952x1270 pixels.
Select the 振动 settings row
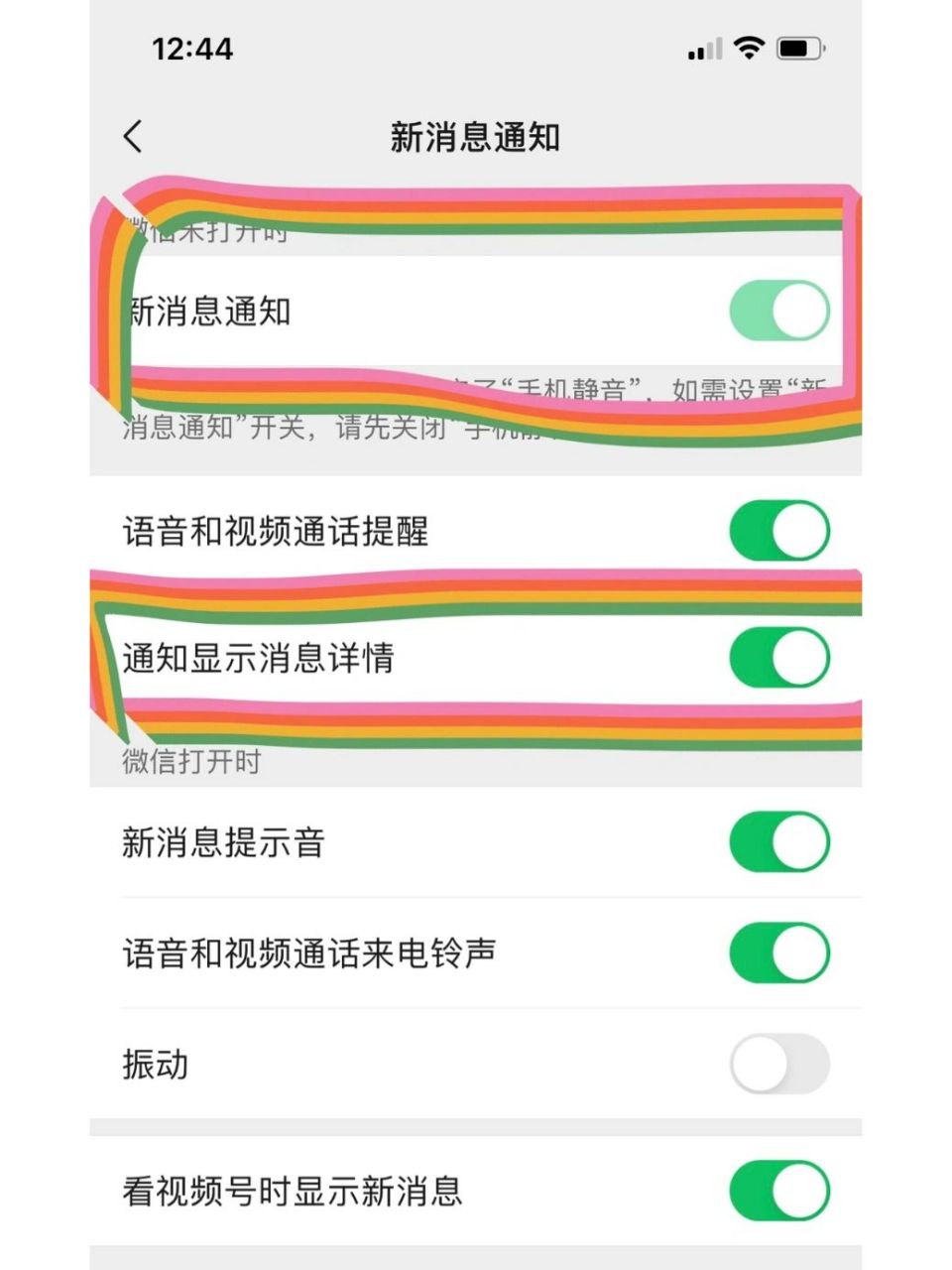pos(397,1063)
